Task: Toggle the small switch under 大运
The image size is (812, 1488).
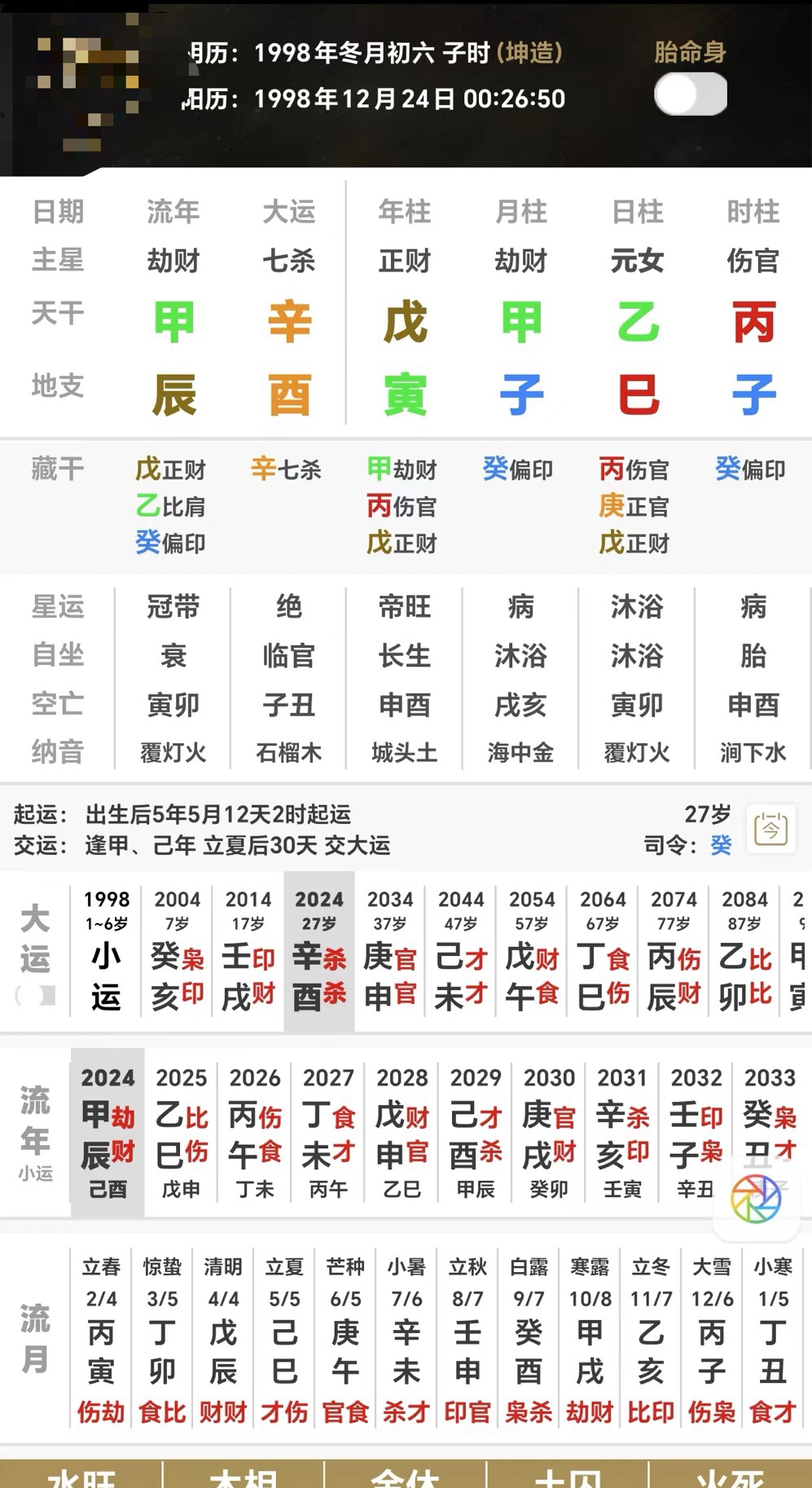Action: [x=37, y=995]
